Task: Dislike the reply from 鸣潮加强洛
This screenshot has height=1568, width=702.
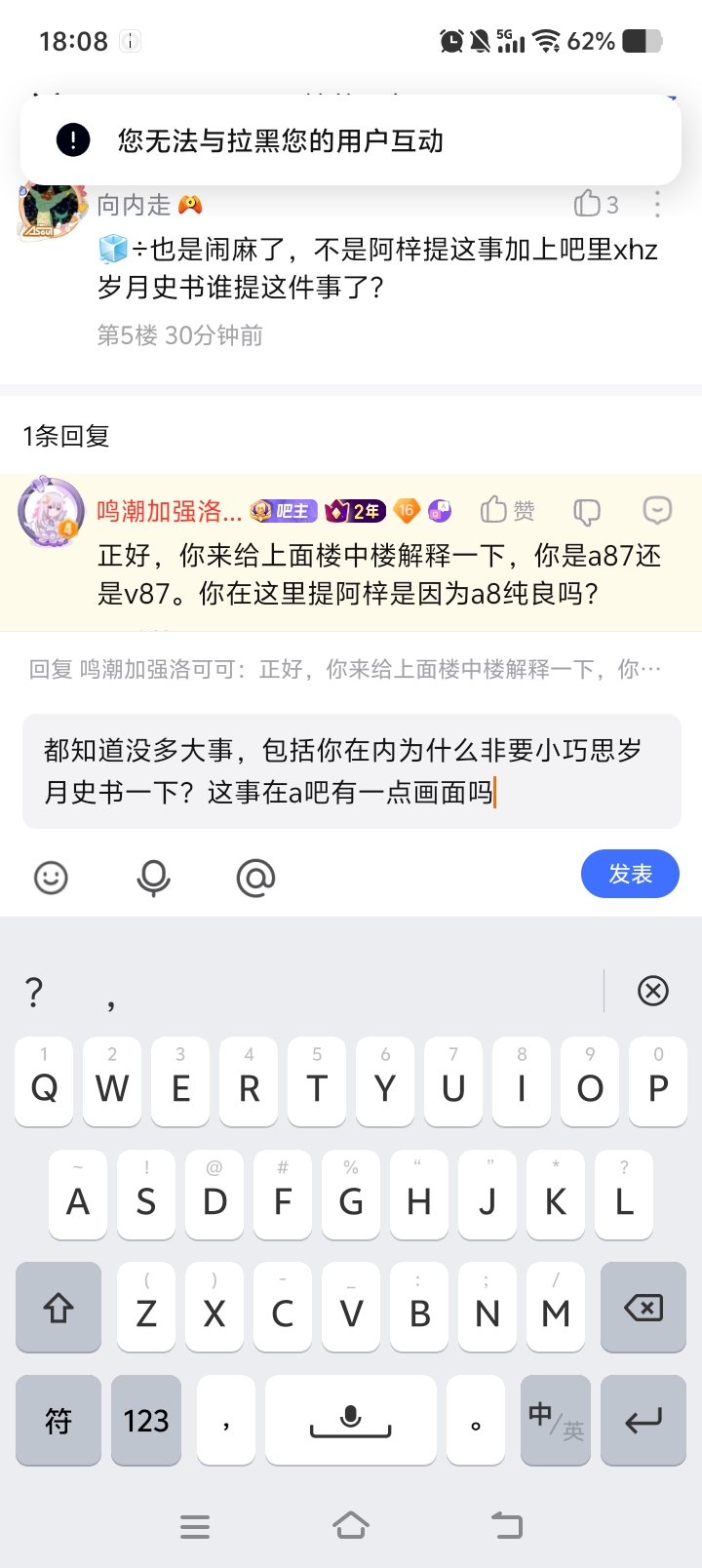Action: (587, 511)
